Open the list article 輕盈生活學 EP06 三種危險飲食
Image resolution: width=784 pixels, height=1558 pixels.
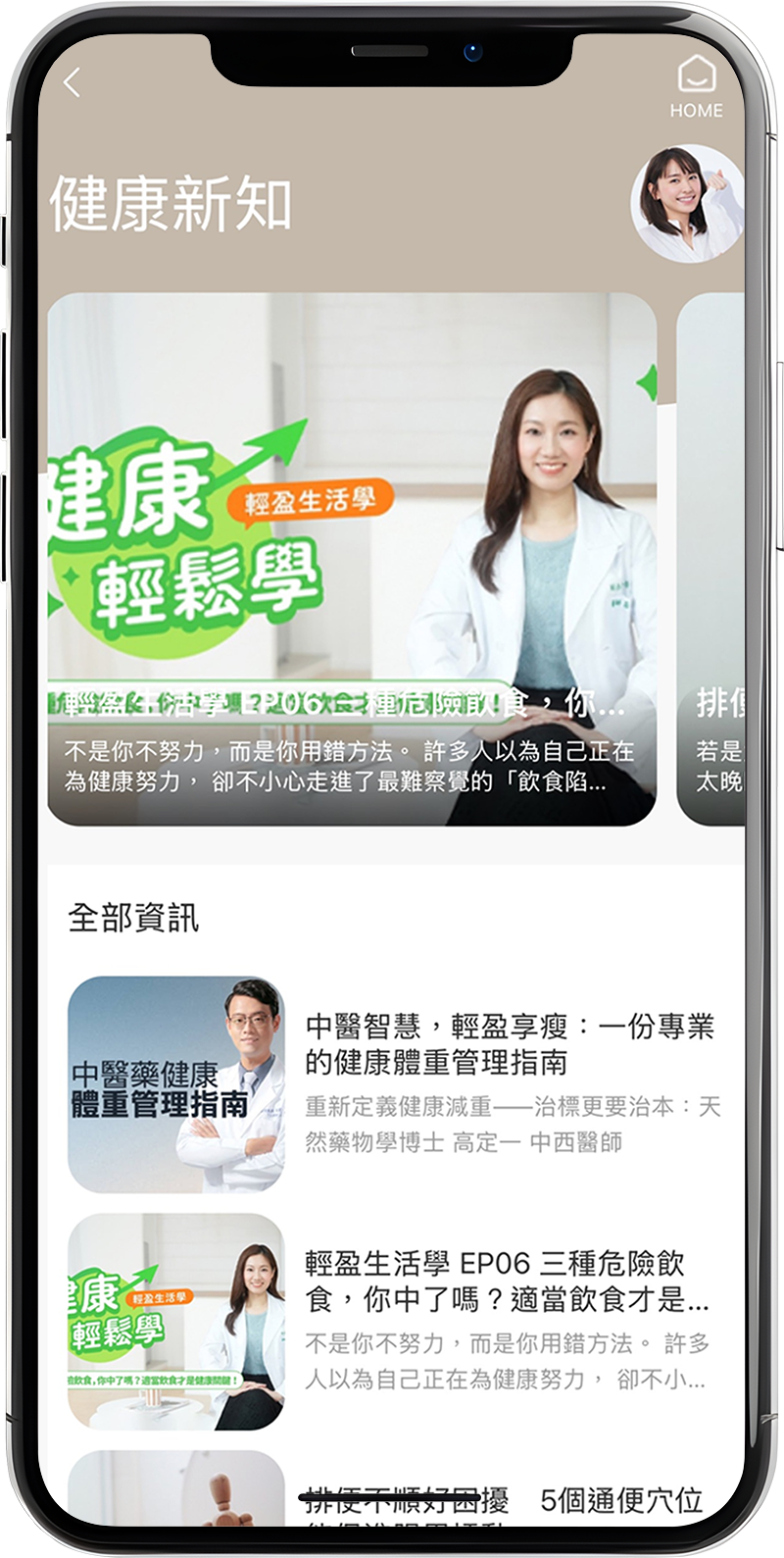[x=396, y=1321]
